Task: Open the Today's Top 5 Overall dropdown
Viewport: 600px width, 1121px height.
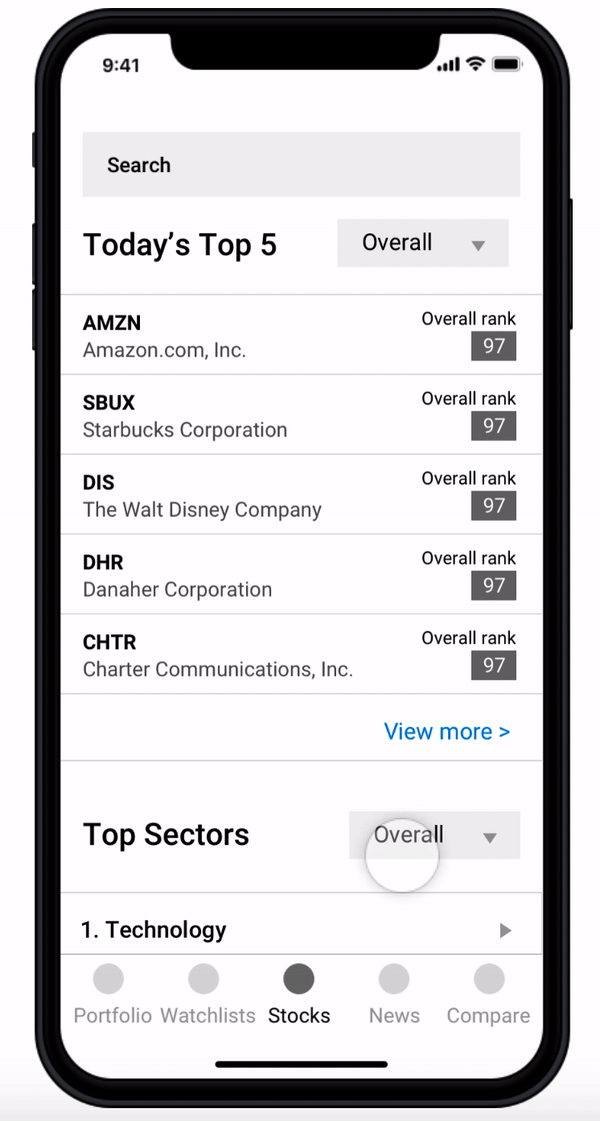Action: 423,243
